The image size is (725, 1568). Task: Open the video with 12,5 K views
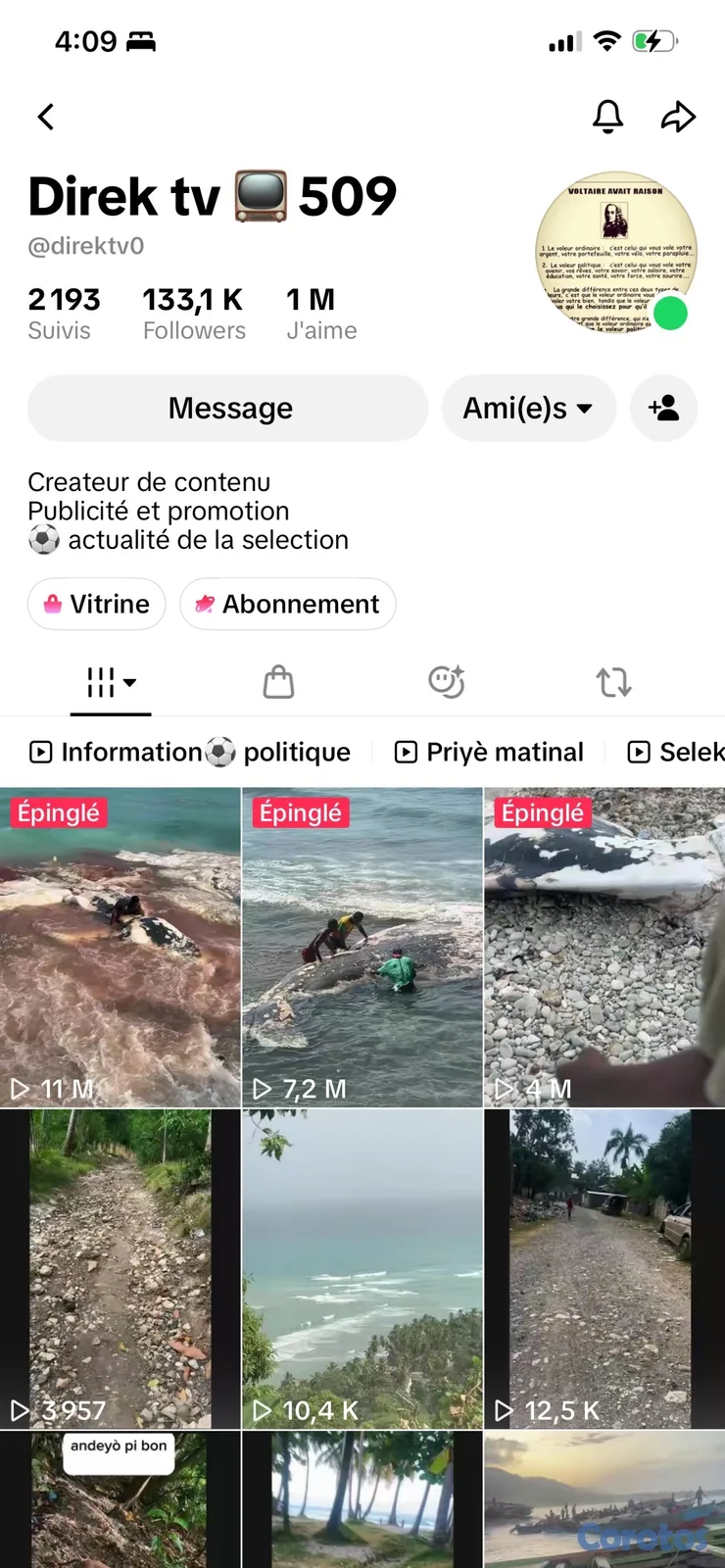pos(604,1269)
